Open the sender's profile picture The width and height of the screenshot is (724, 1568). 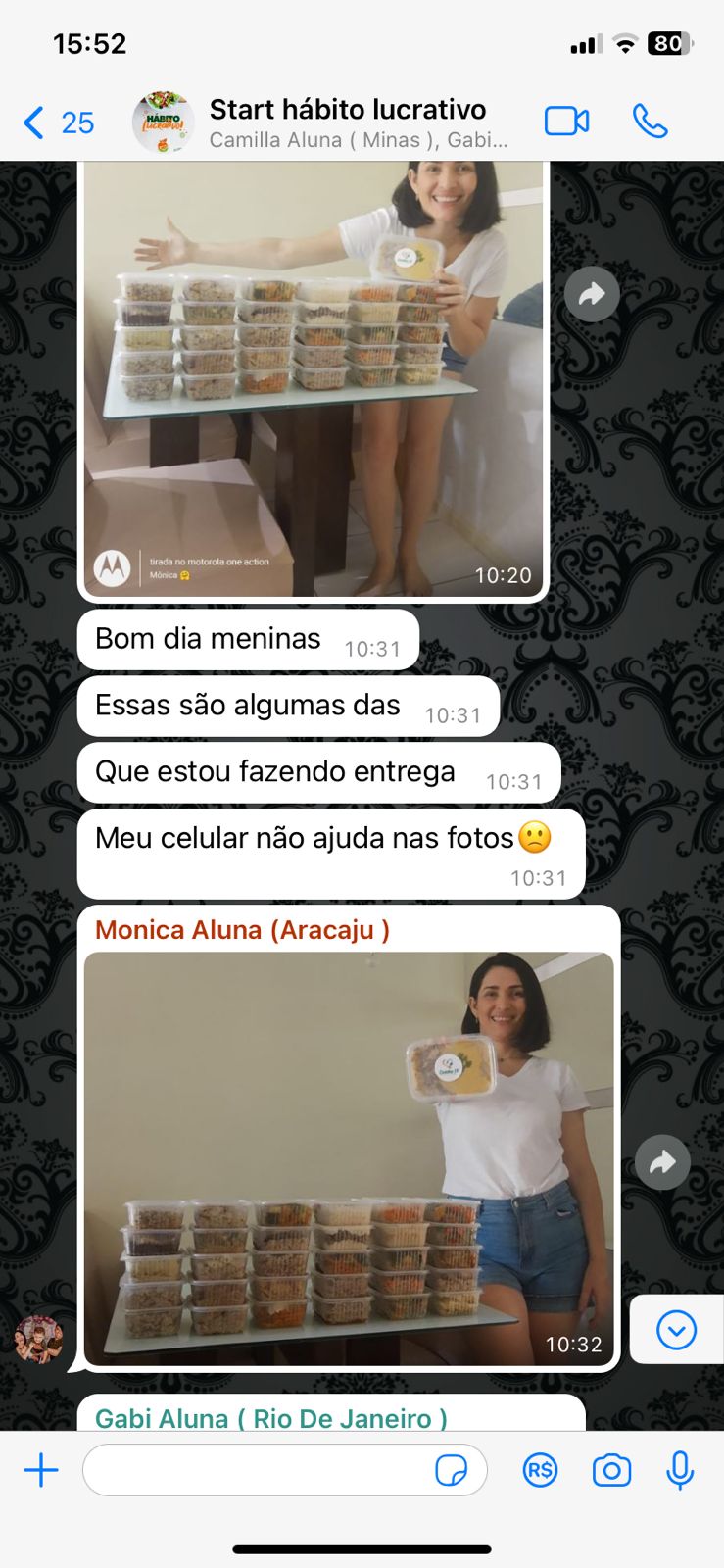tap(38, 1340)
